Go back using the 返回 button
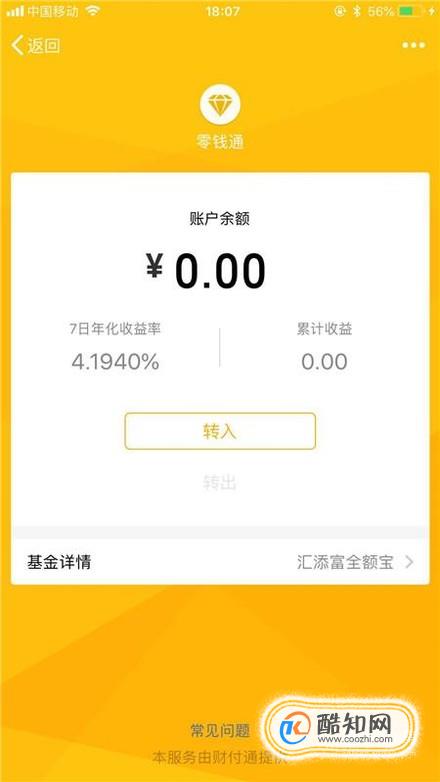This screenshot has width=440, height=782. 35,46
